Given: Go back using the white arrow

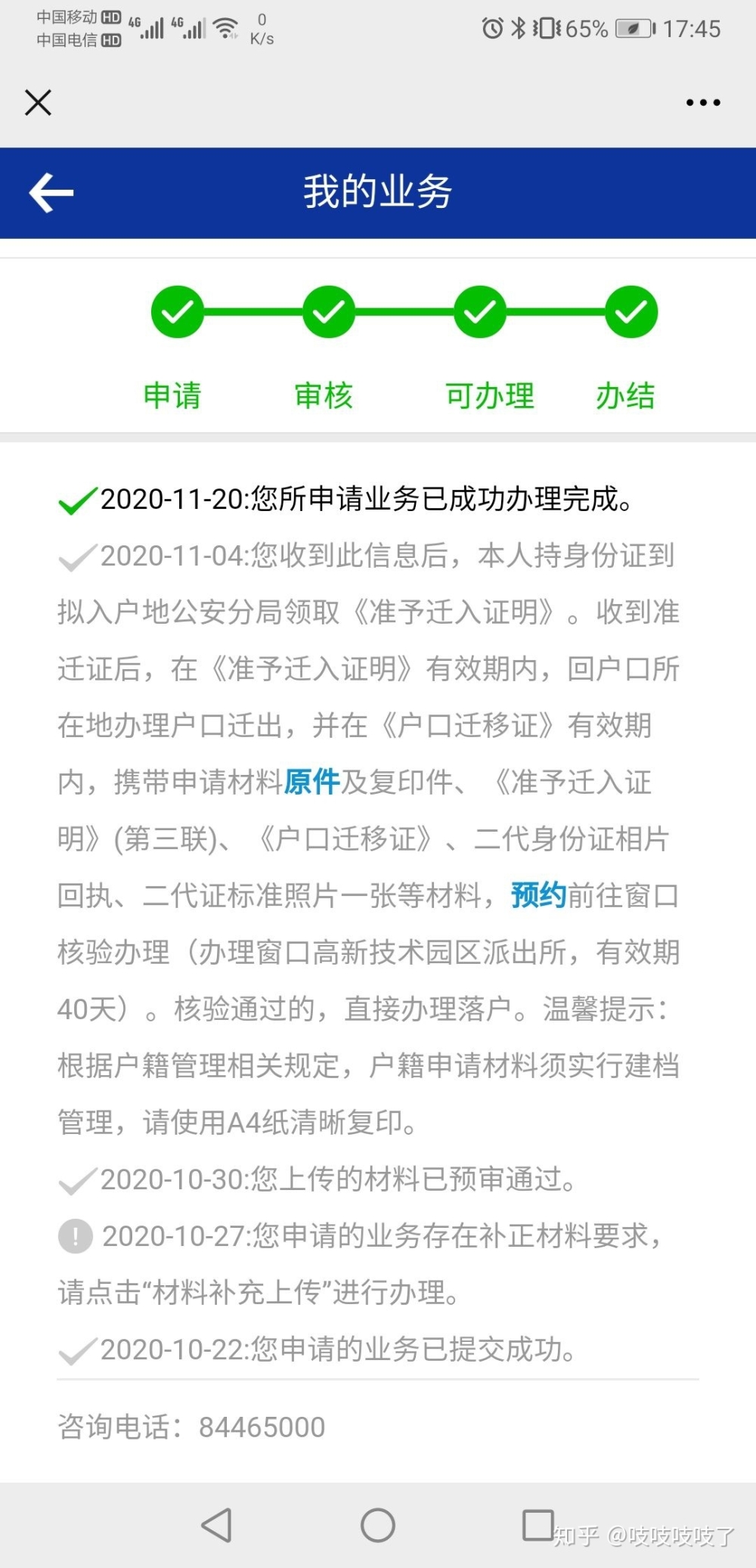Looking at the screenshot, I should [x=51, y=193].
